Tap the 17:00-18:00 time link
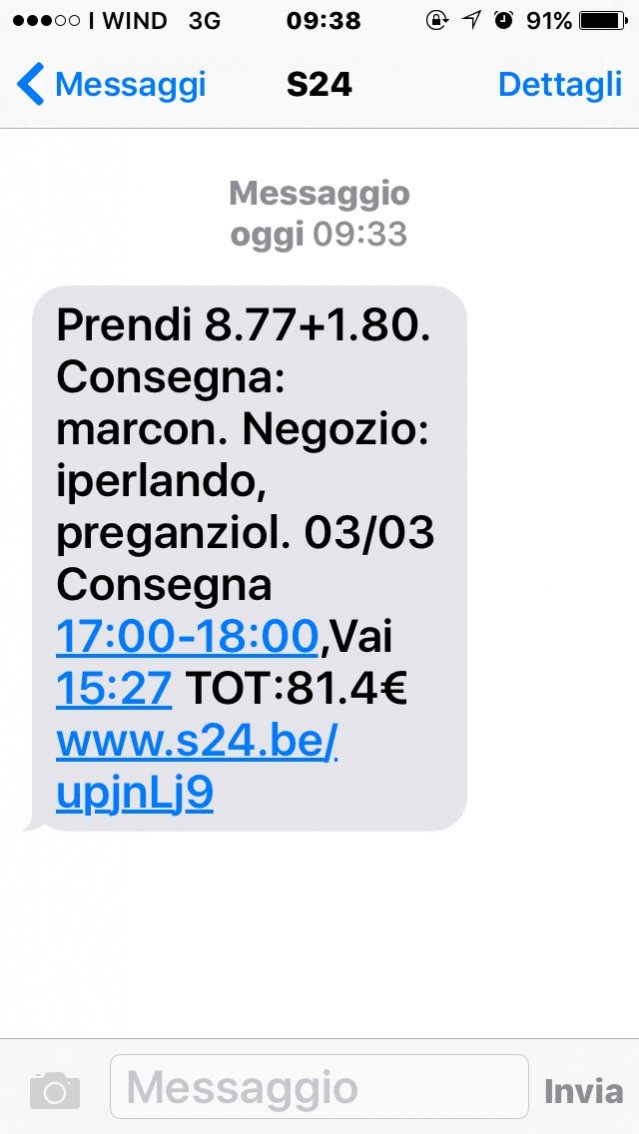Viewport: 639px width, 1134px height. click(x=186, y=636)
